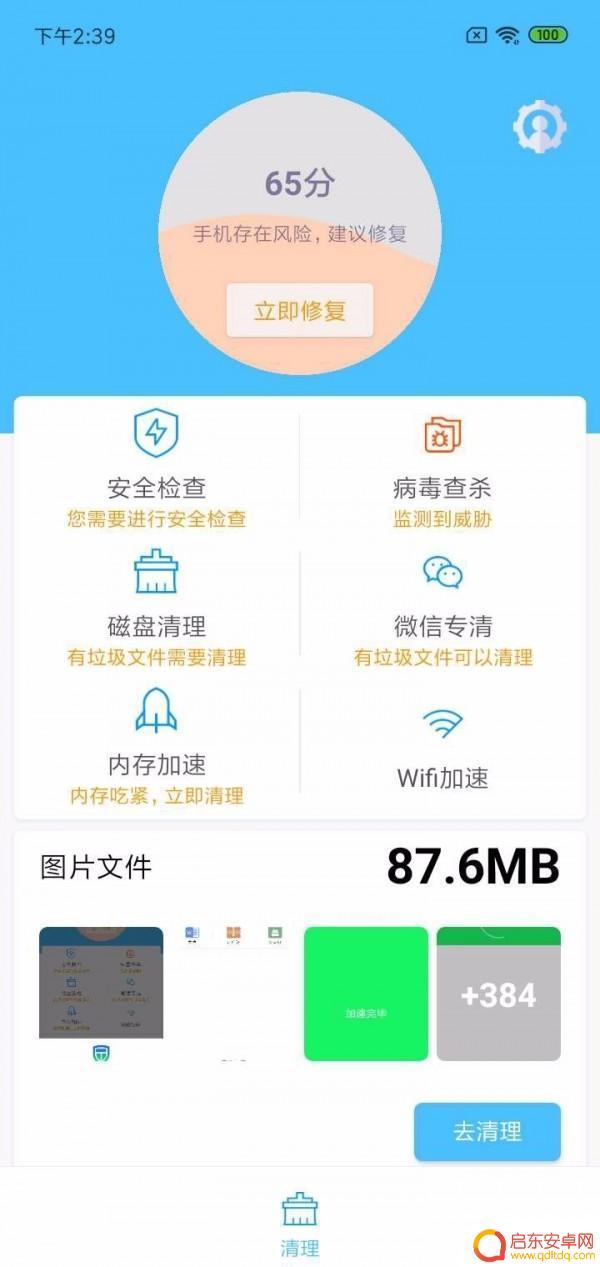Open 安全检查 security check

point(156,468)
